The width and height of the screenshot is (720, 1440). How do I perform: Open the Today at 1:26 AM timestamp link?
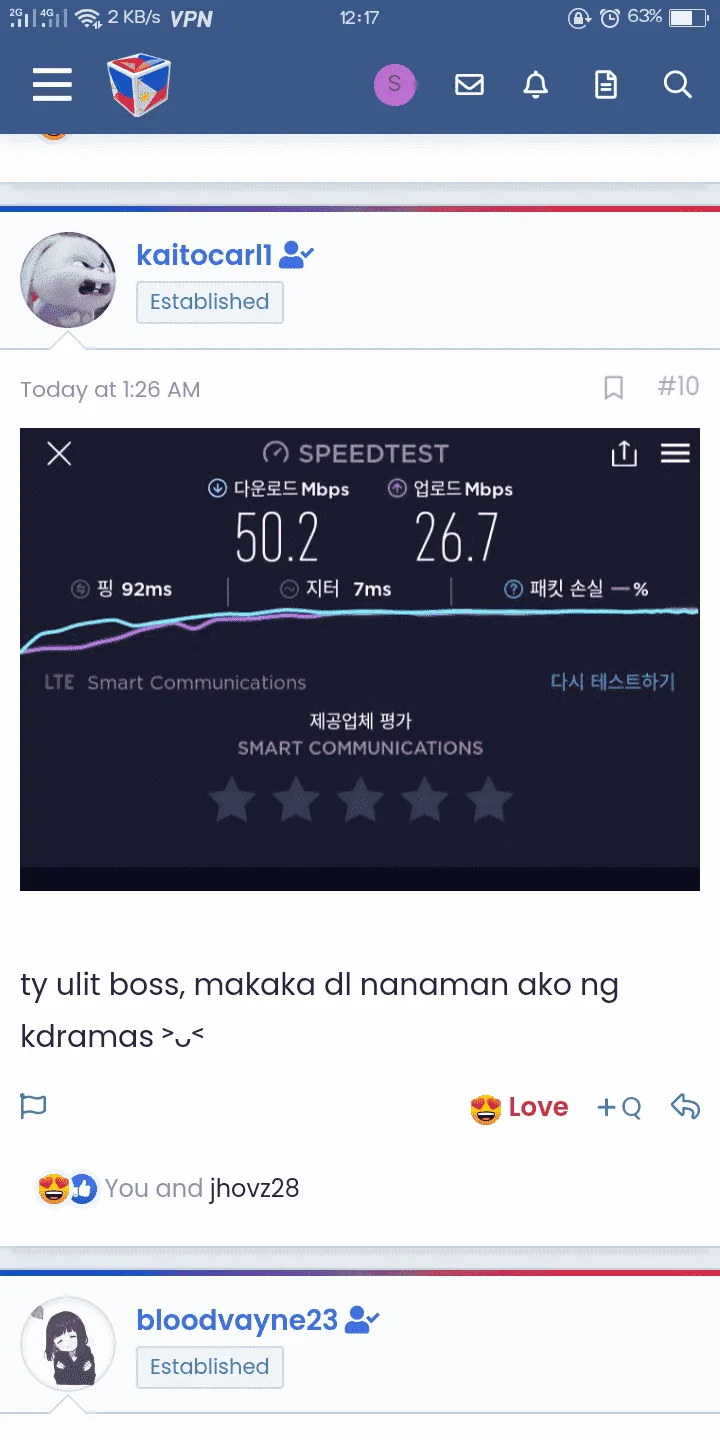click(x=110, y=390)
